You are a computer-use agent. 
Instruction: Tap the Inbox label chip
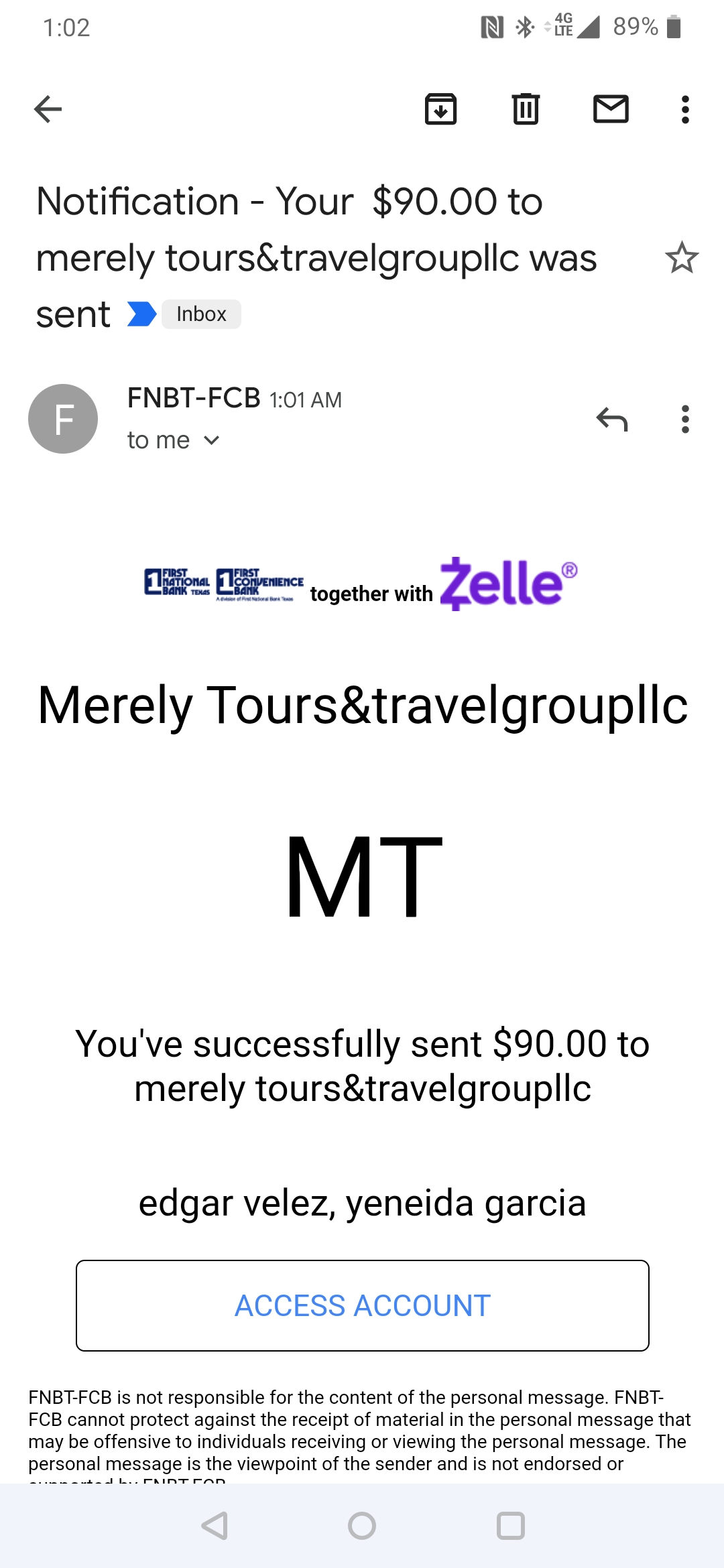point(201,314)
